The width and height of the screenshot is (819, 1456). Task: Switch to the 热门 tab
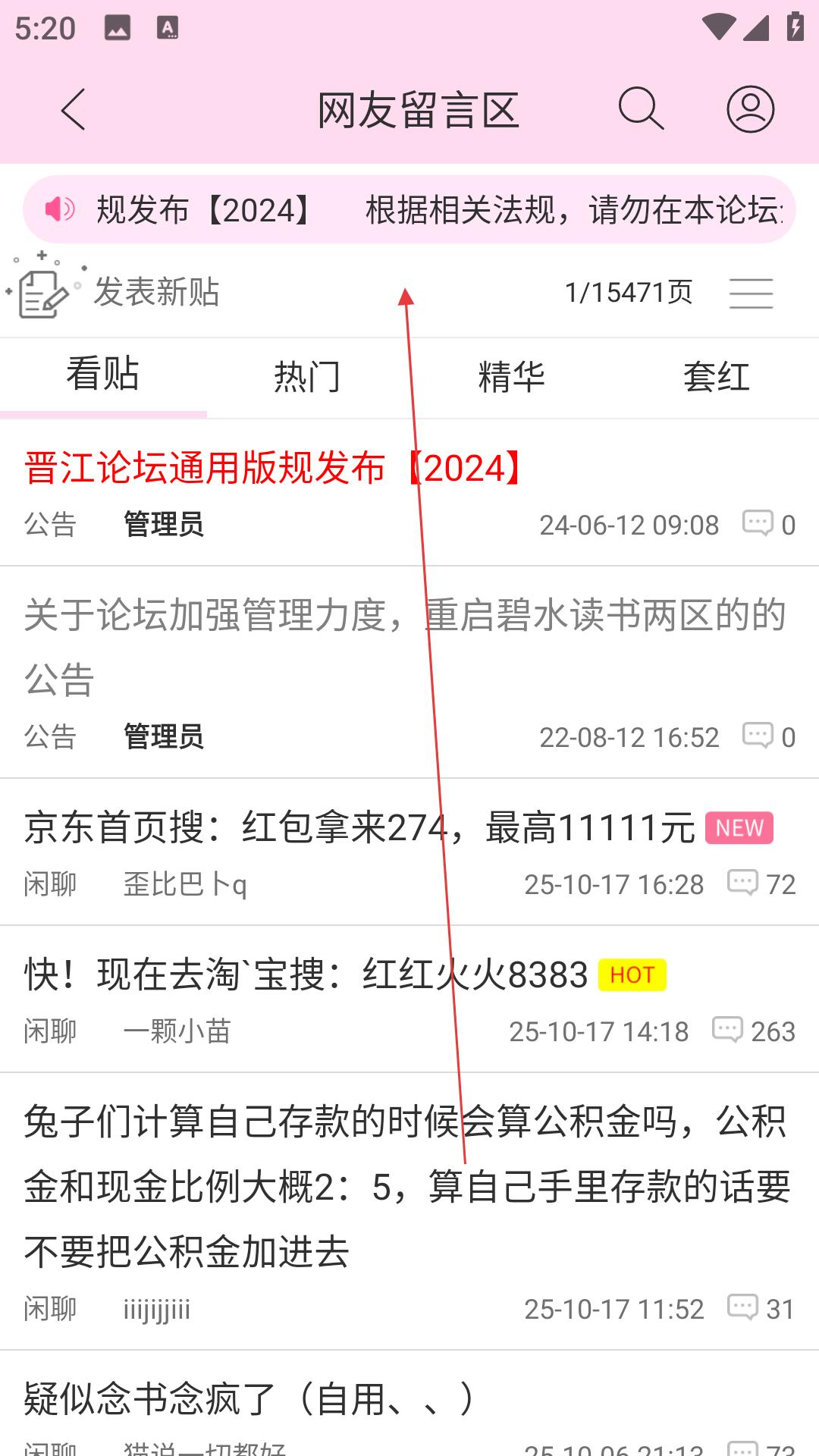[x=307, y=377]
